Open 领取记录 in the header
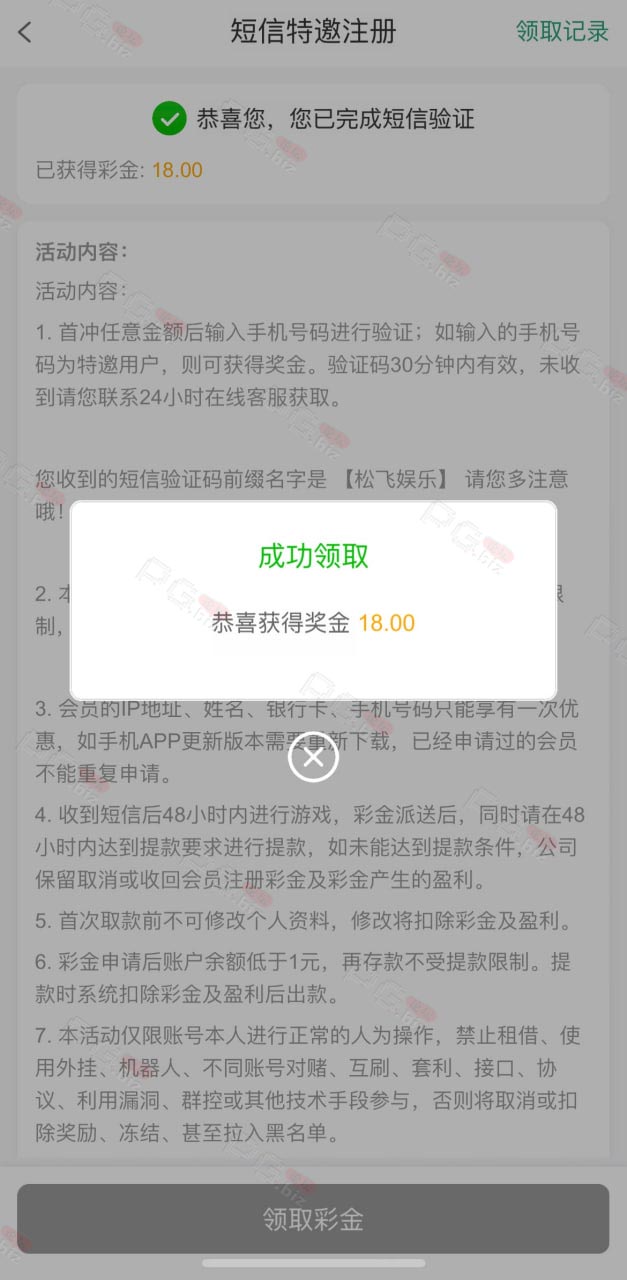 point(562,31)
